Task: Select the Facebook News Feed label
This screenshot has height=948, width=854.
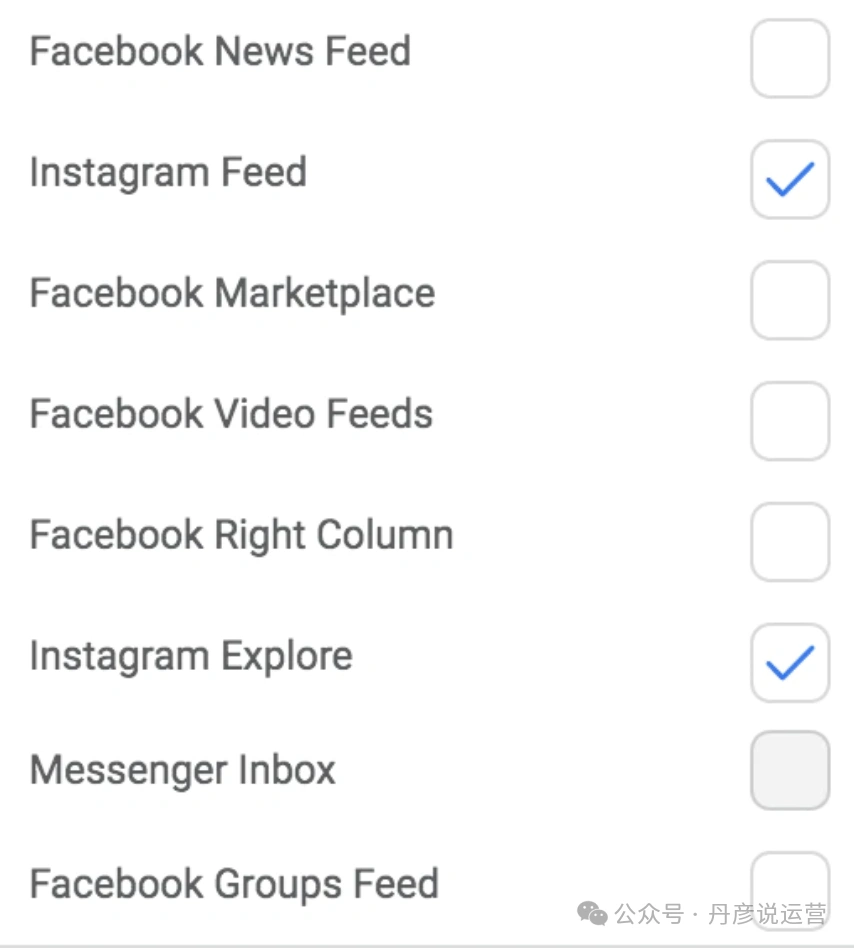Action: pyautogui.click(x=220, y=51)
